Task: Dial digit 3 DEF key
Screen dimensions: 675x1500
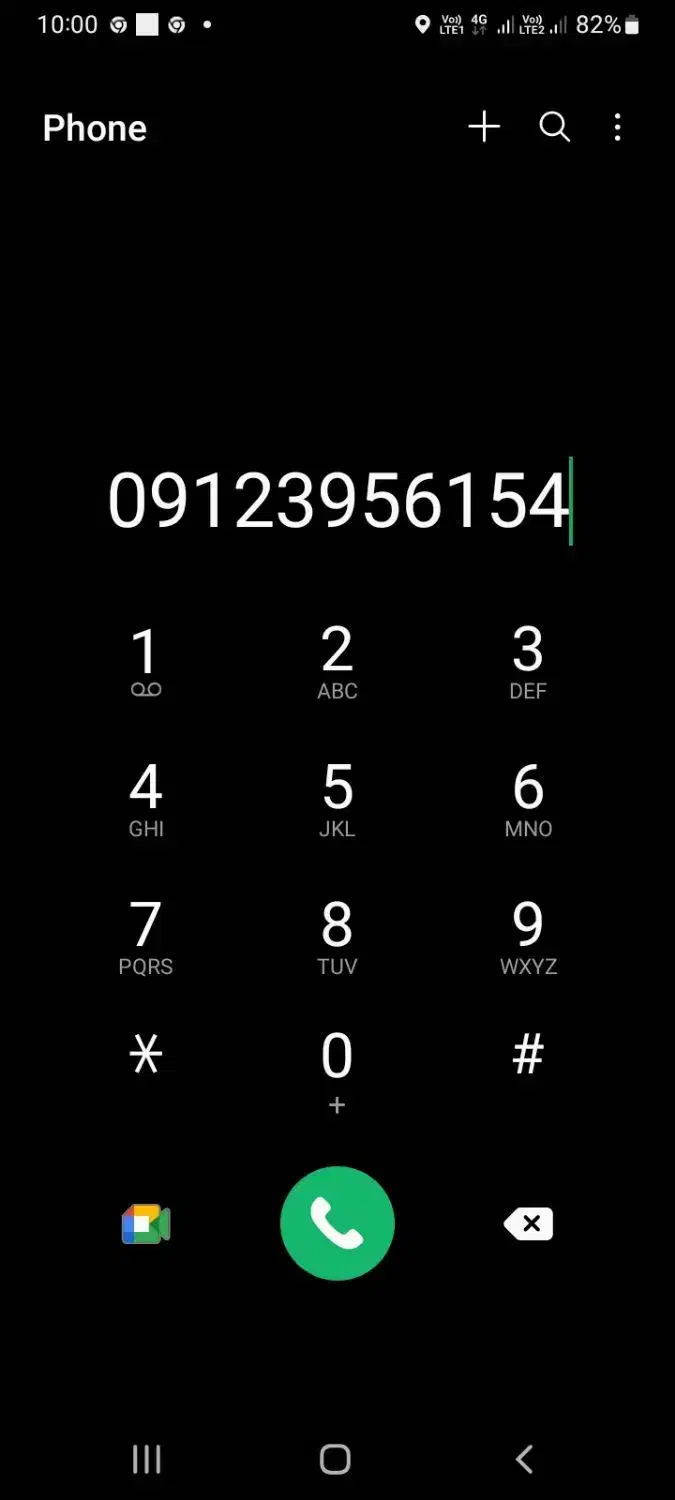Action: [528, 662]
